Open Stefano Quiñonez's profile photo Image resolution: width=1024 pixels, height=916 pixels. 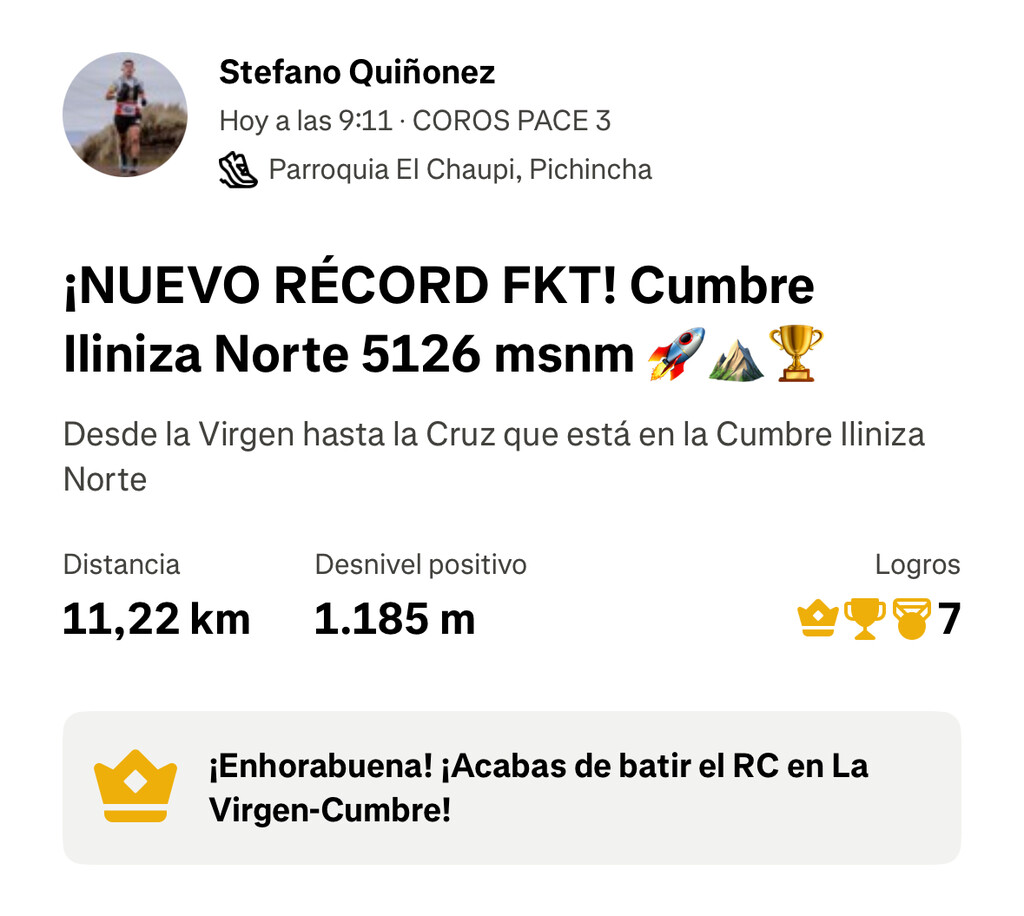125,115
